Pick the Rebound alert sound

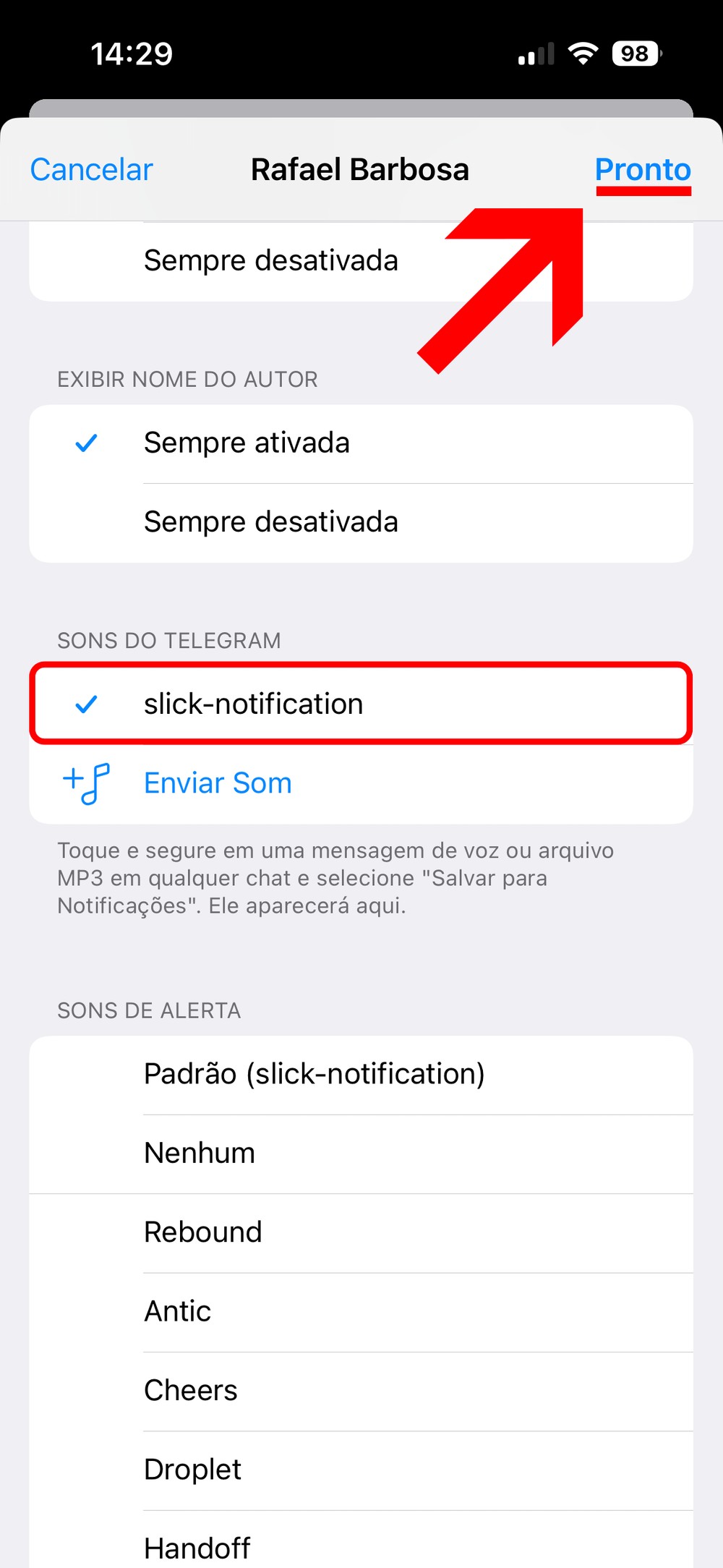pyautogui.click(x=360, y=1232)
